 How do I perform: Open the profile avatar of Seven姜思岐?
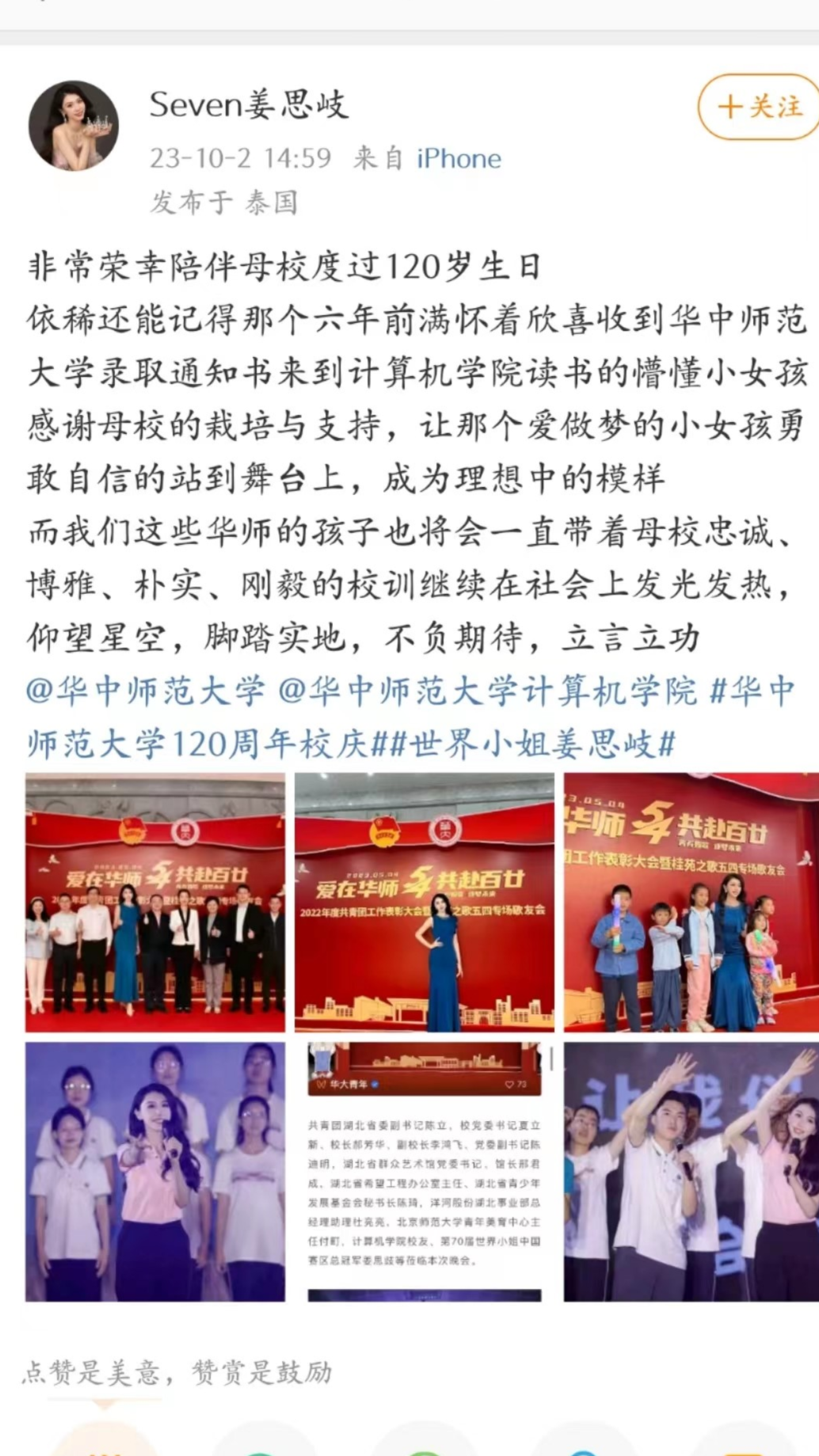pos(74,126)
